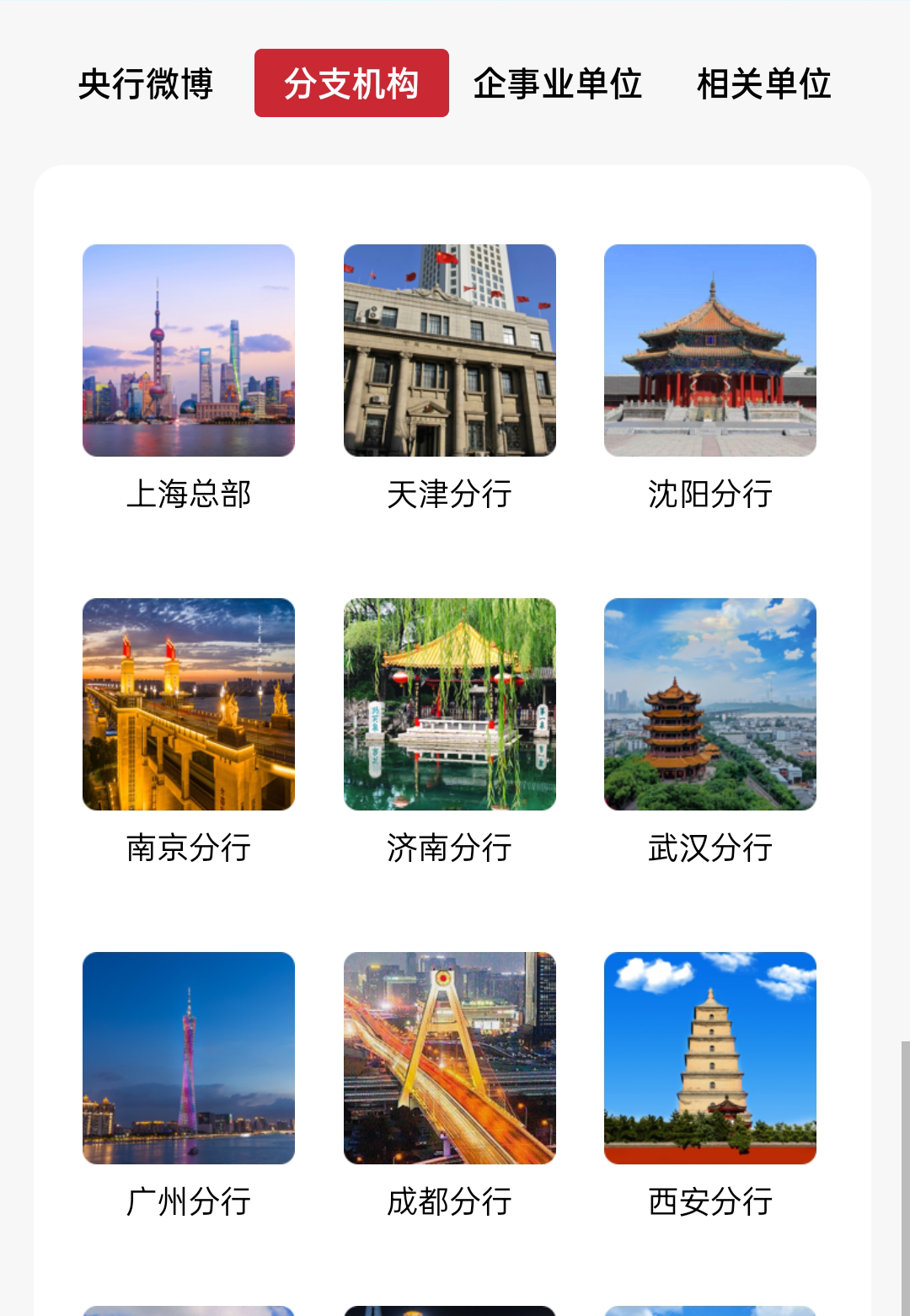Select the 分支机构 tab

tap(351, 83)
